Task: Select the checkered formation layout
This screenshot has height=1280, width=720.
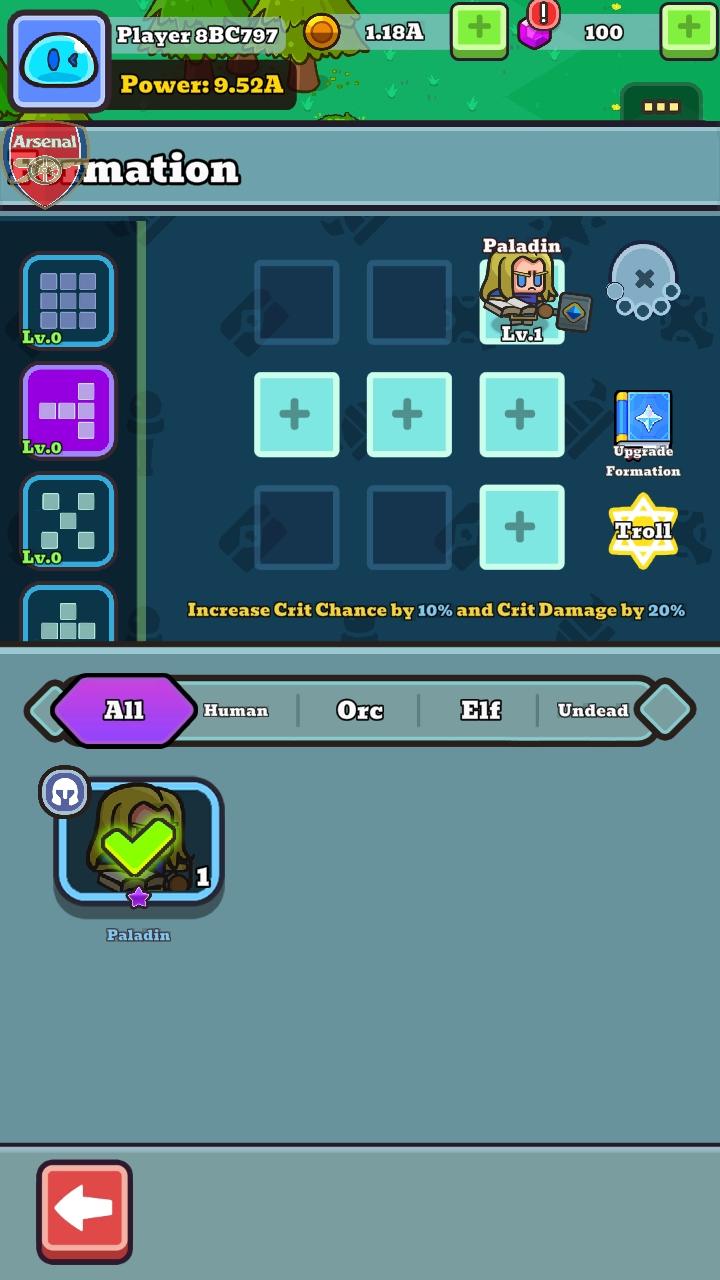Action: pos(68,519)
